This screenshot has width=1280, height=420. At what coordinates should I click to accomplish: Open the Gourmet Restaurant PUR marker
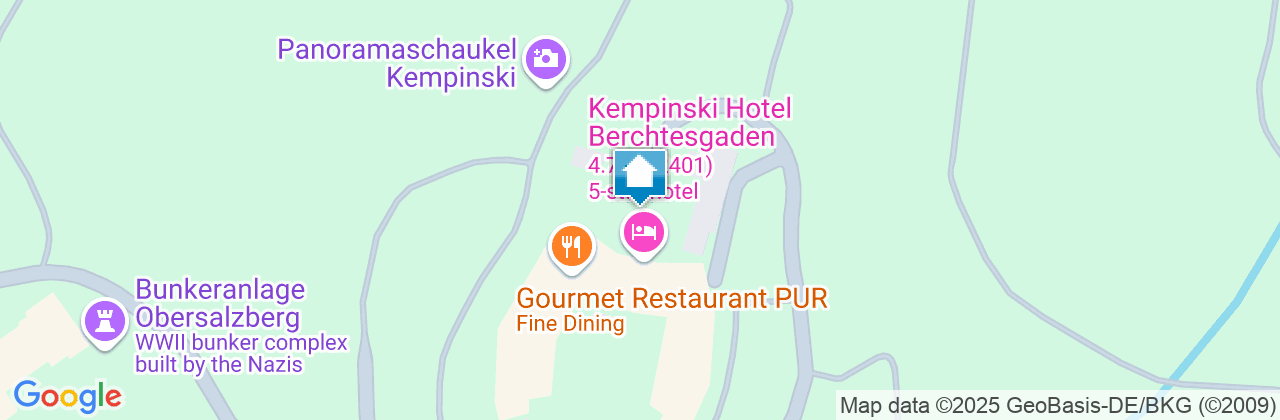click(572, 246)
